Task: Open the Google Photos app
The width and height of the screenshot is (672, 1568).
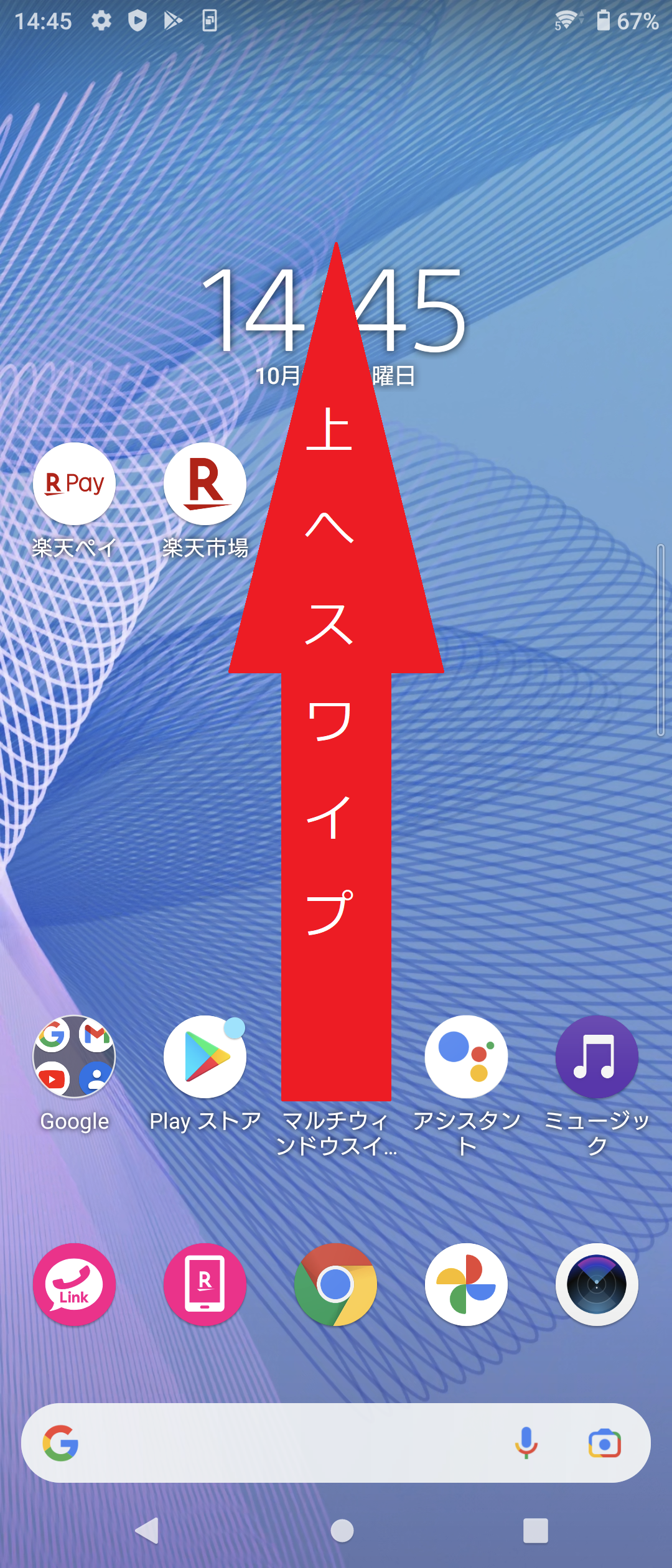Action: [x=466, y=1285]
